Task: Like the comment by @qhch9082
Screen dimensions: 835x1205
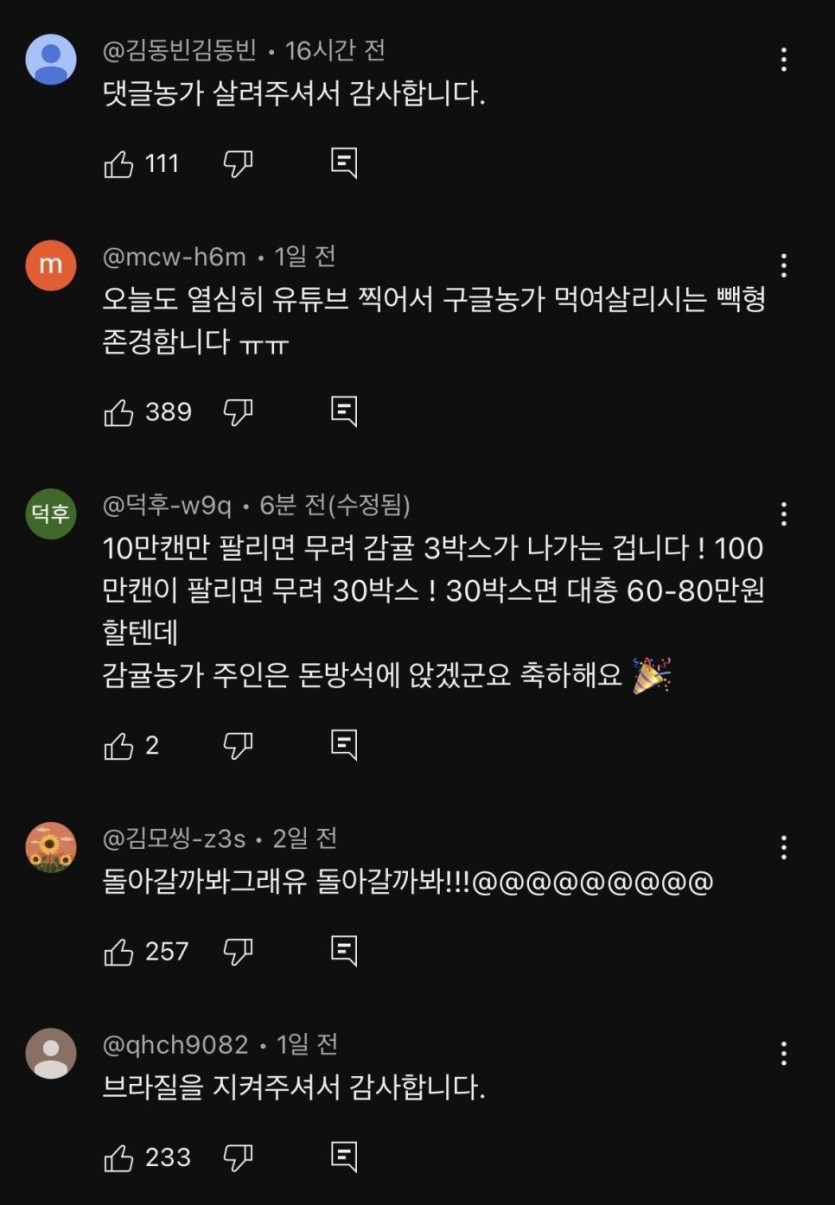Action: pyautogui.click(x=119, y=1158)
